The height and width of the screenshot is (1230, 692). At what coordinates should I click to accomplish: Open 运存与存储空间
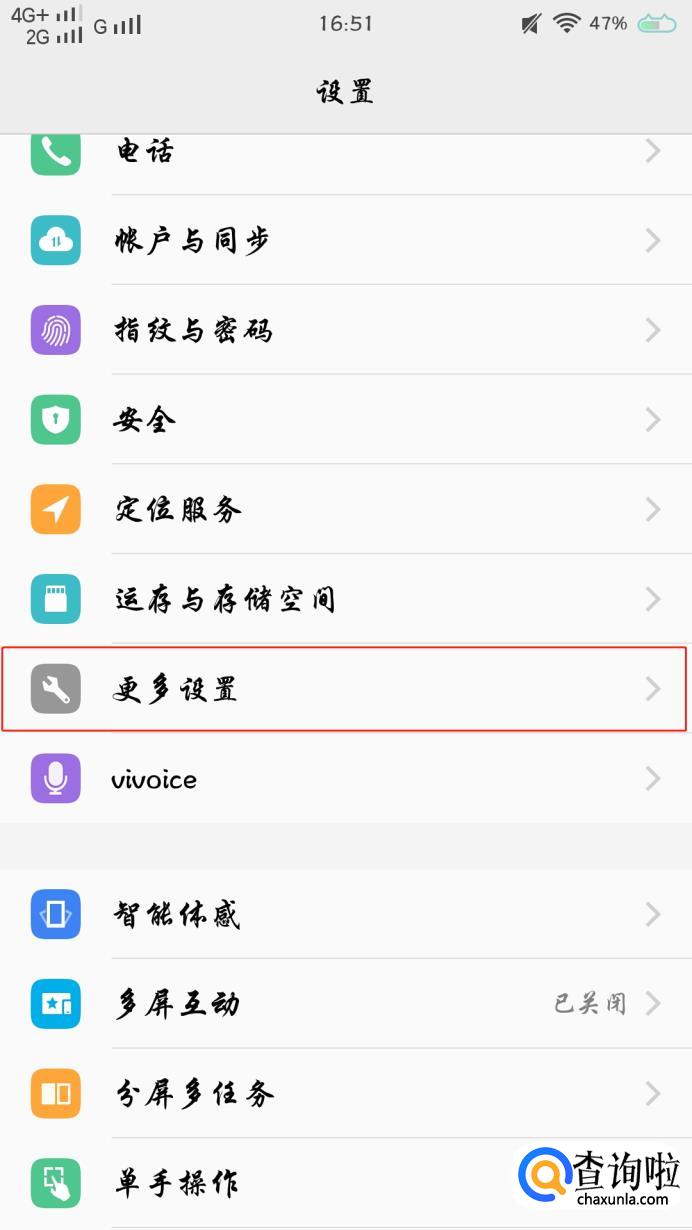(x=345, y=599)
